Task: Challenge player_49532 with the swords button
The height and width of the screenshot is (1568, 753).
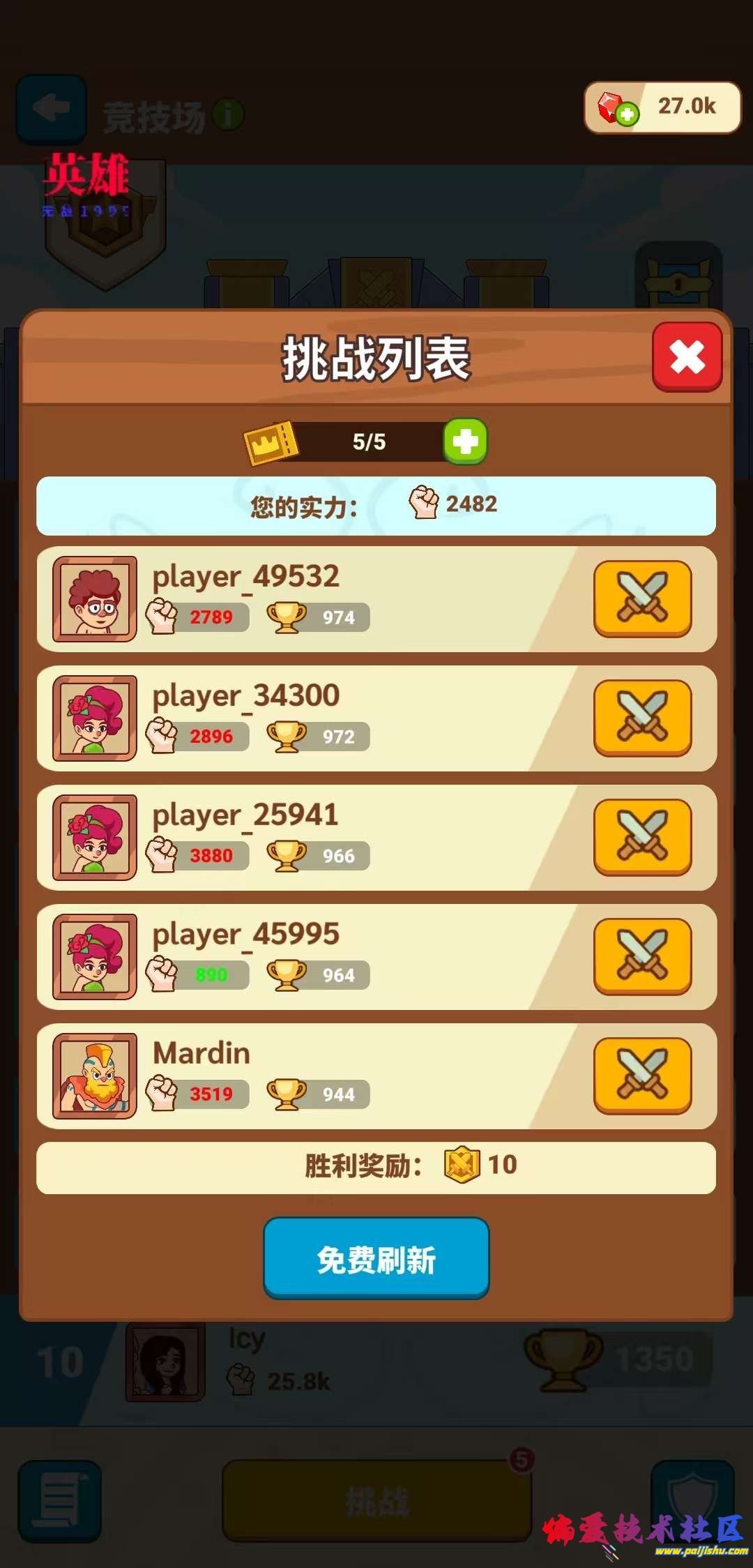Action: [x=642, y=598]
